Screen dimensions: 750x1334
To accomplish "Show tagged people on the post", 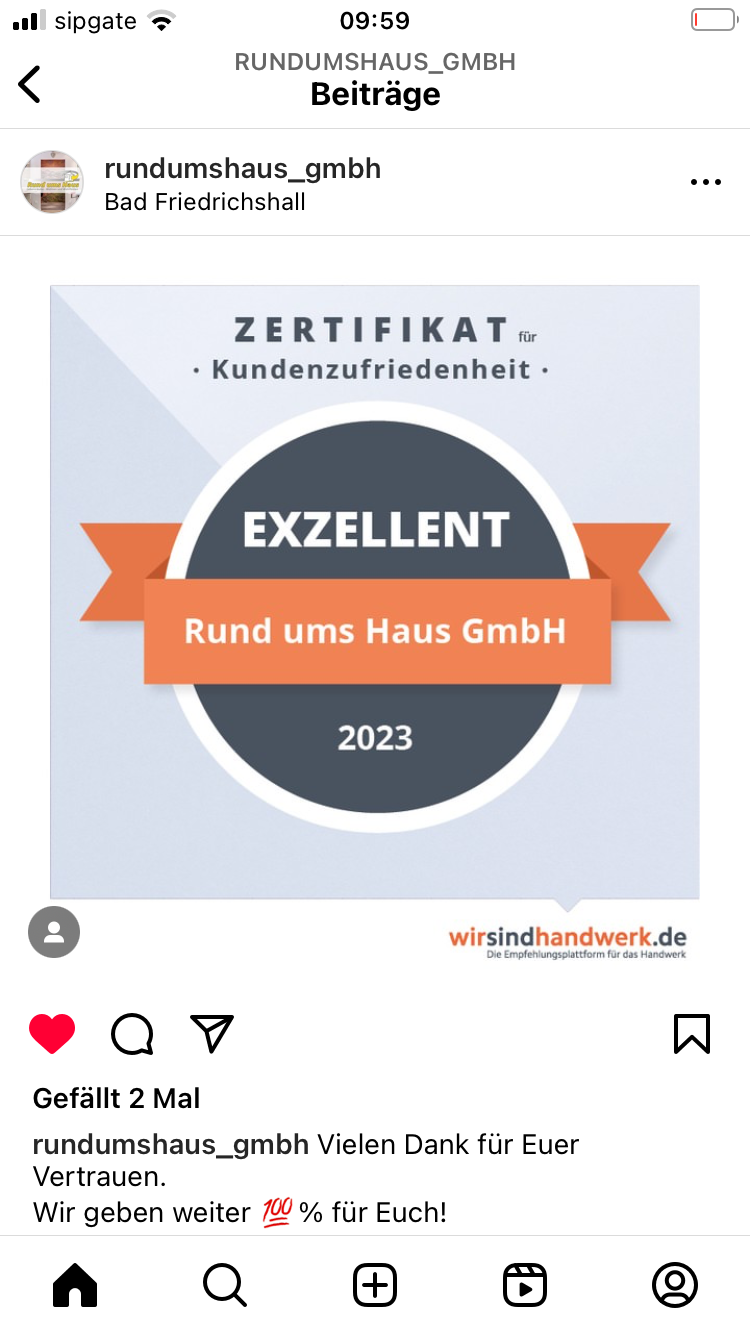I will pyautogui.click(x=54, y=932).
